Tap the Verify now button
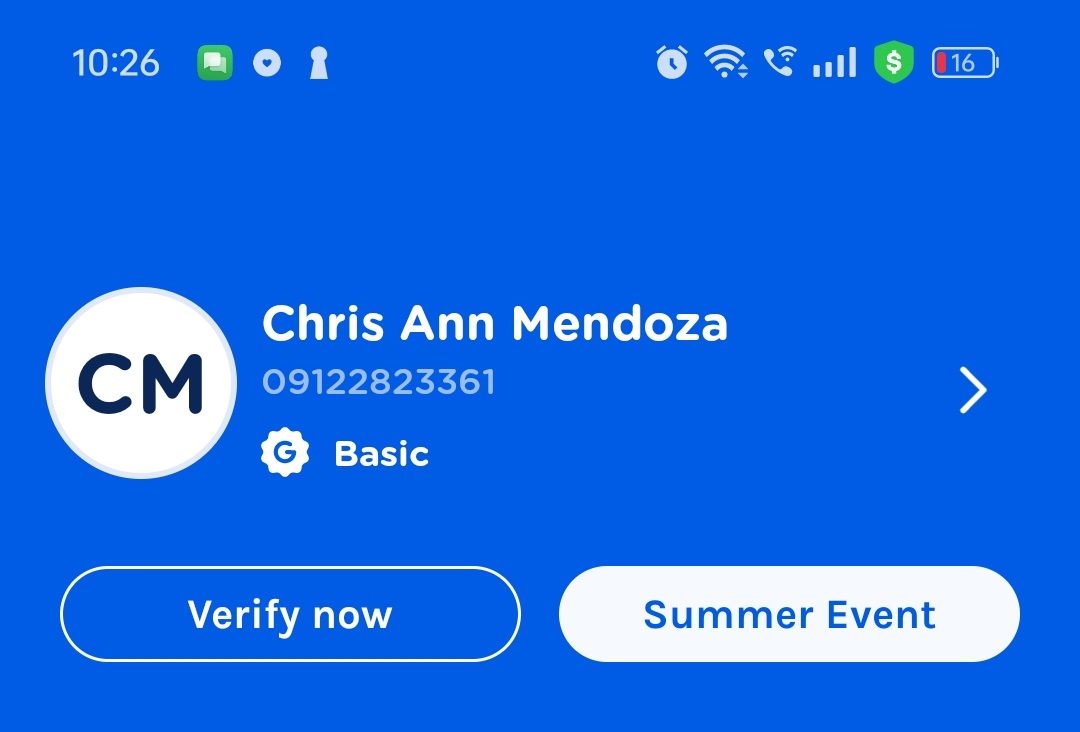The width and height of the screenshot is (1080, 732). click(x=290, y=614)
